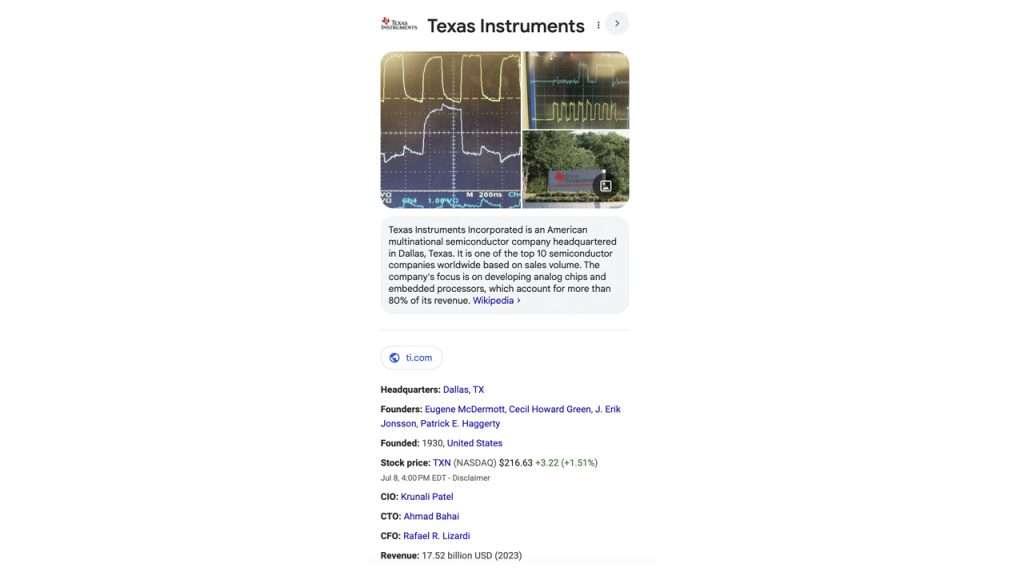The width and height of the screenshot is (1024, 576).
Task: Open the Dallas, TX headquarters link
Action: (463, 390)
